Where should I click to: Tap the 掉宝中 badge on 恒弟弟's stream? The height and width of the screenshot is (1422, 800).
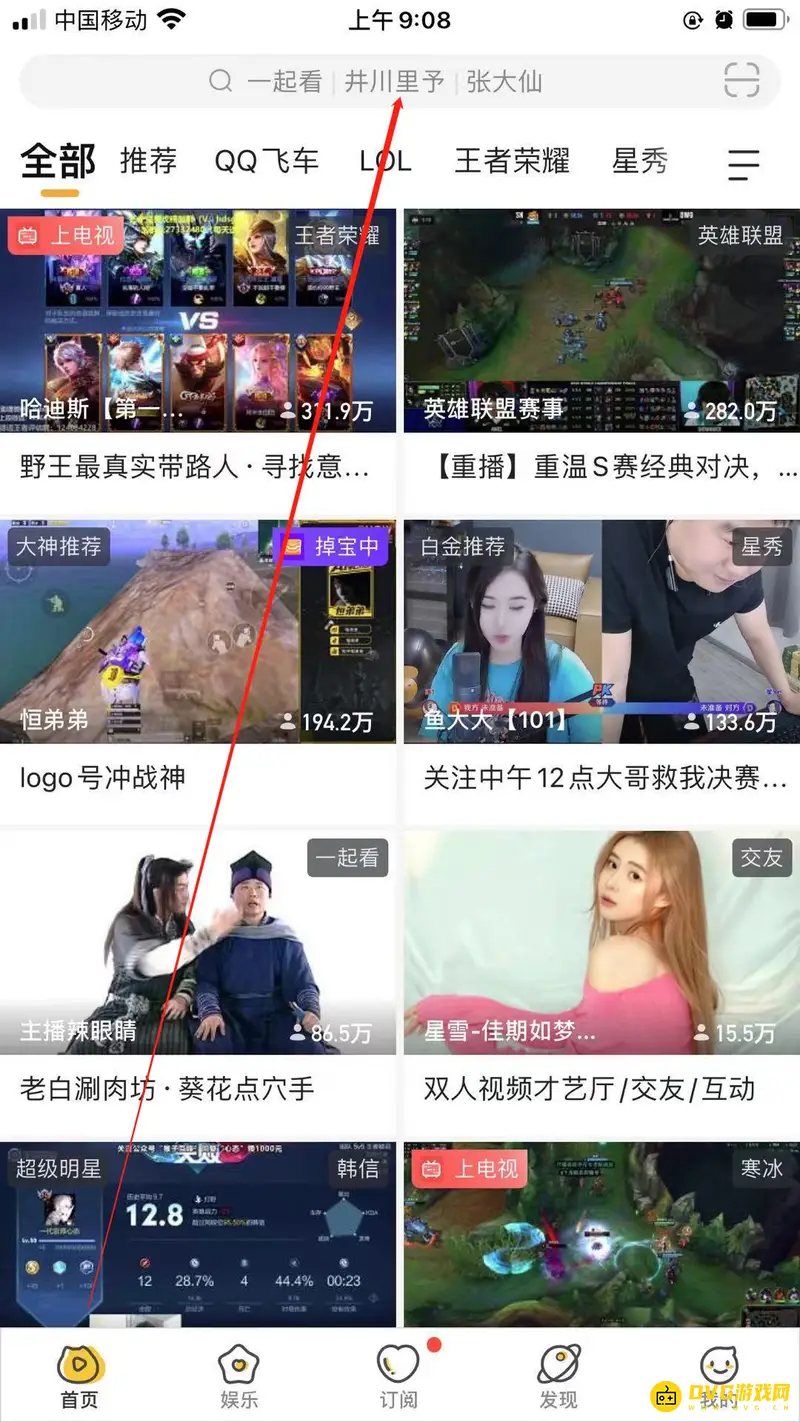[330, 546]
